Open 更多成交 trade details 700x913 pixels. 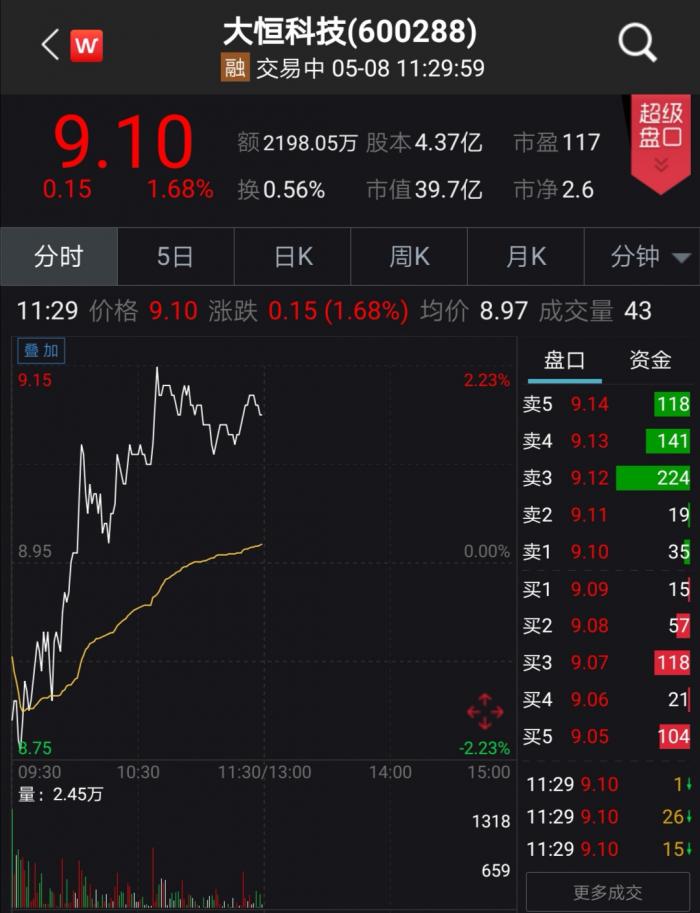pos(607,893)
